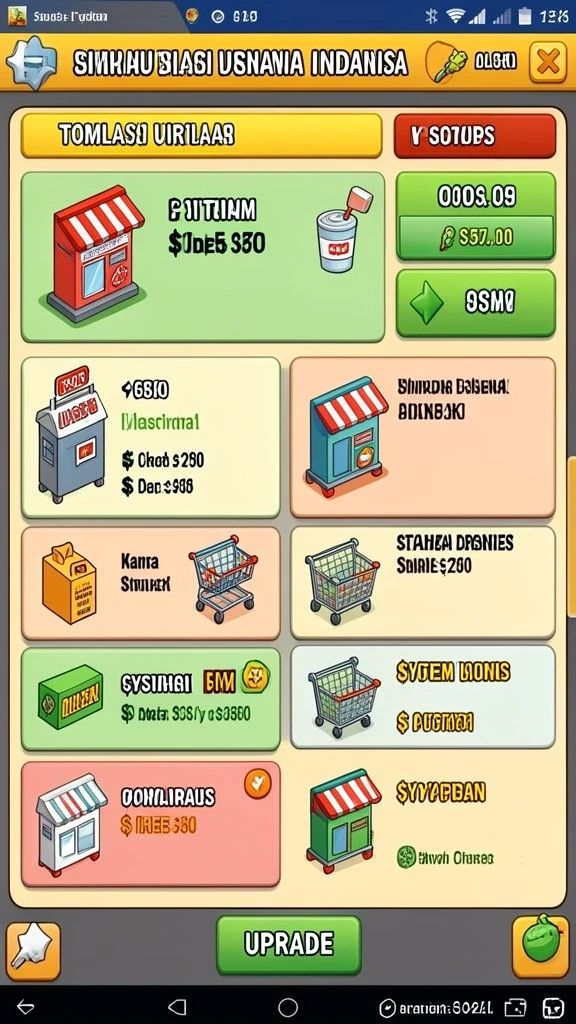Open the large red shop card with drink cup
Image resolution: width=576 pixels, height=1024 pixels.
click(203, 257)
